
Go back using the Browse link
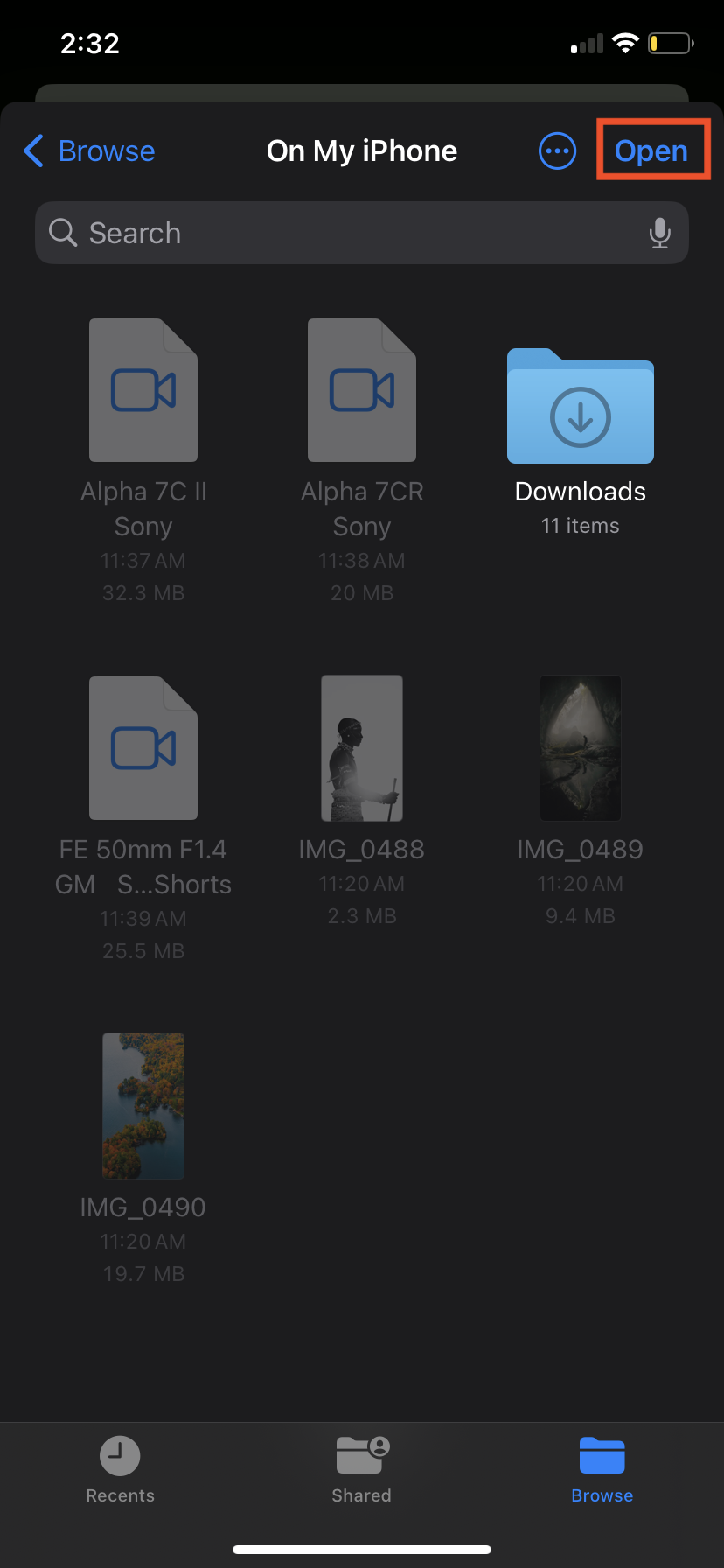(x=105, y=150)
